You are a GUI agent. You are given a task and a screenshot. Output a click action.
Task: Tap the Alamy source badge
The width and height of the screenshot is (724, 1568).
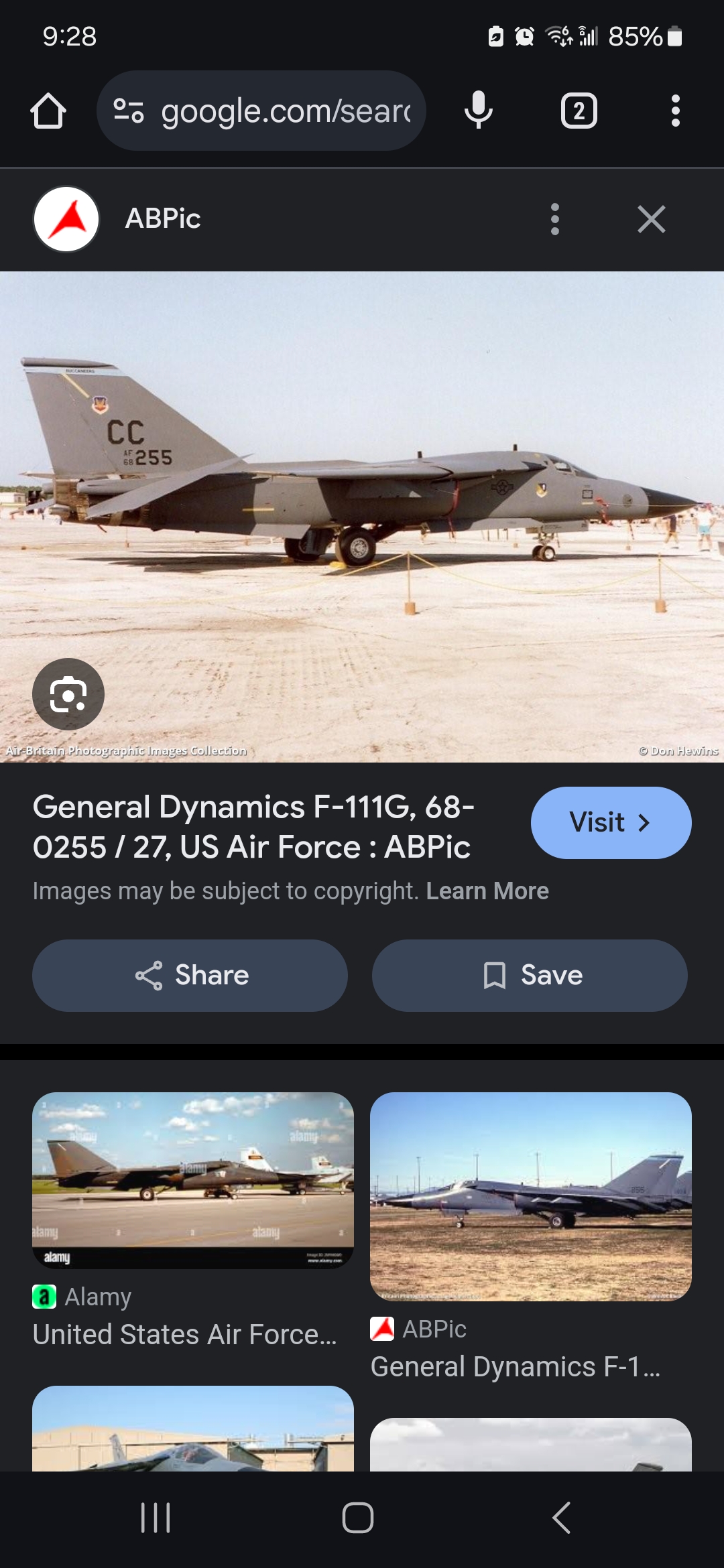44,1295
